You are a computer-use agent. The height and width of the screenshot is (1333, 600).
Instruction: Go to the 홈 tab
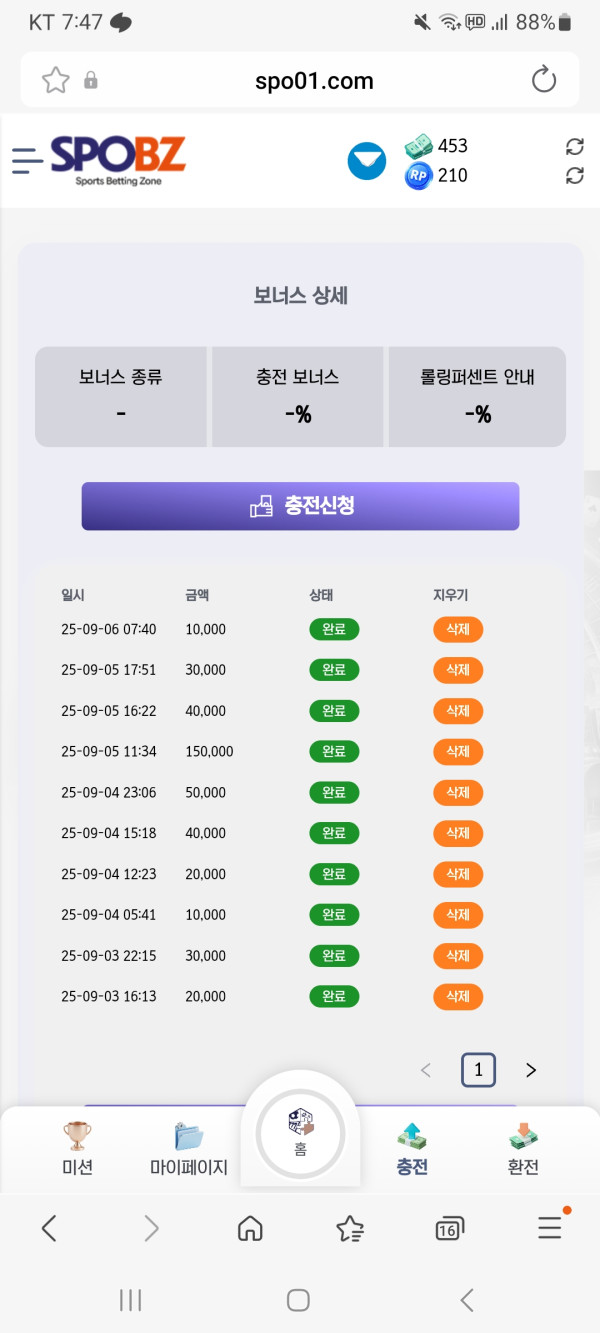click(300, 1133)
